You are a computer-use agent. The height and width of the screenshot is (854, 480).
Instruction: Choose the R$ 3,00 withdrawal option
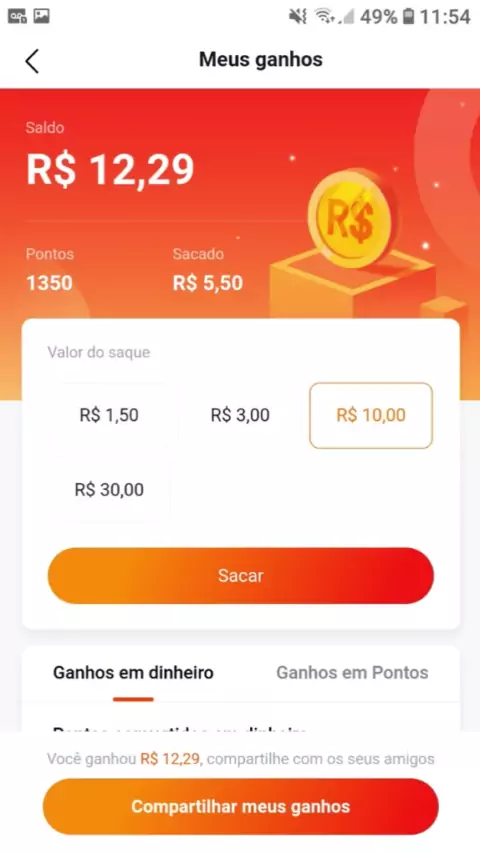point(240,415)
